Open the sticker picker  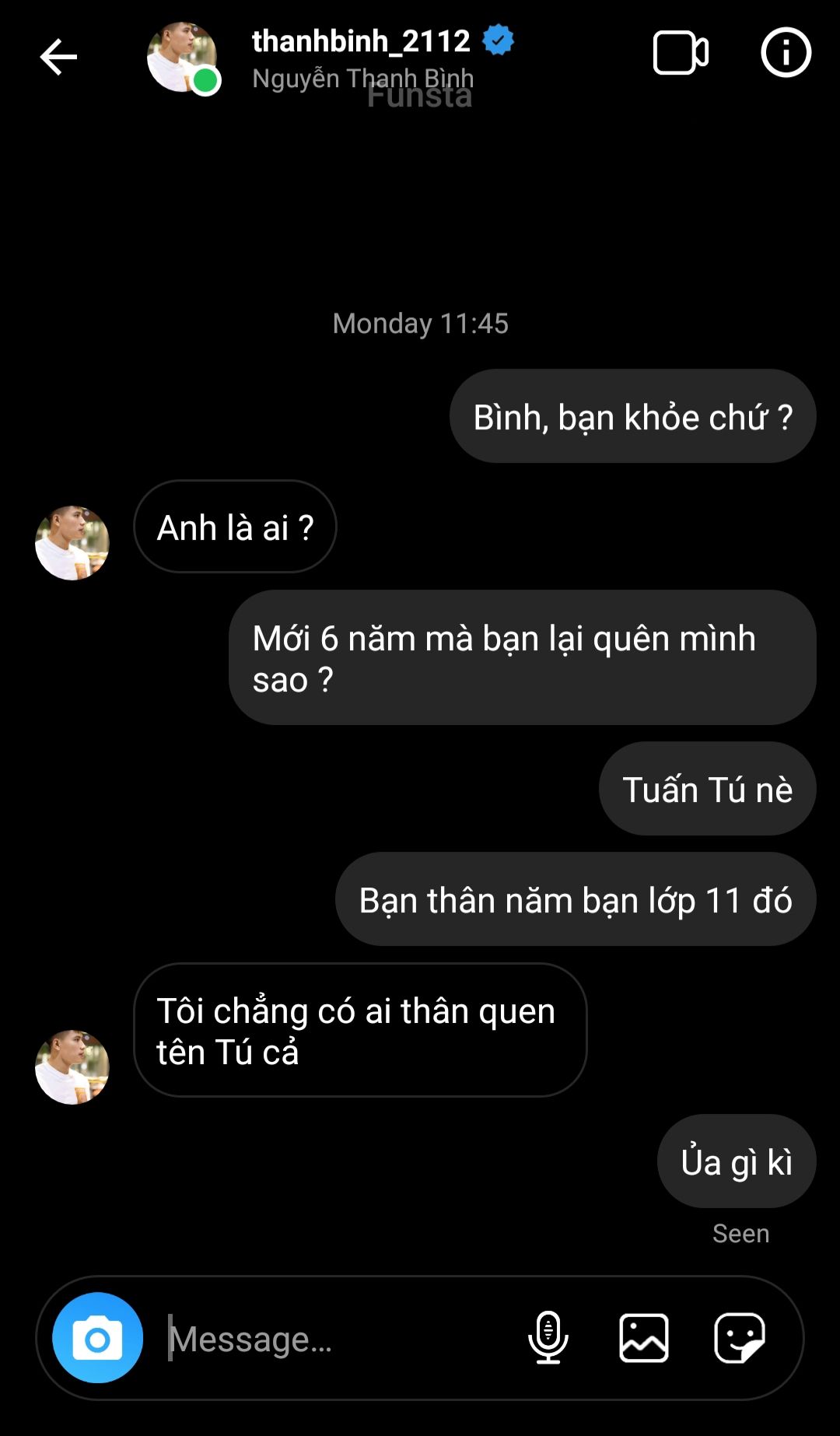click(x=740, y=1338)
